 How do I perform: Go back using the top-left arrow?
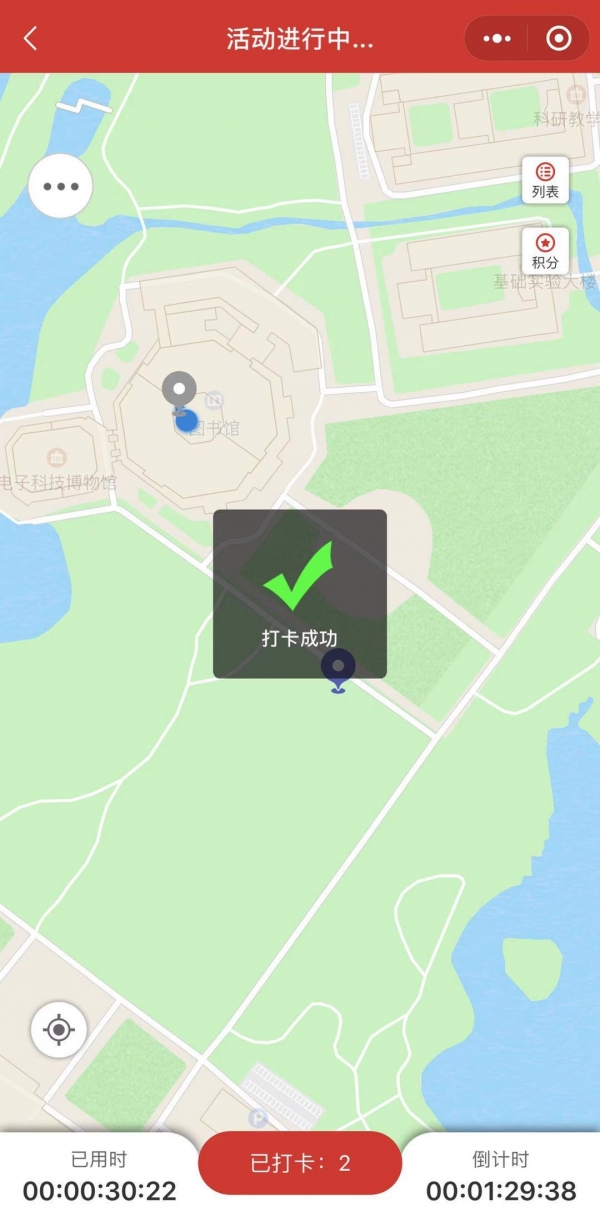pyautogui.click(x=31, y=39)
